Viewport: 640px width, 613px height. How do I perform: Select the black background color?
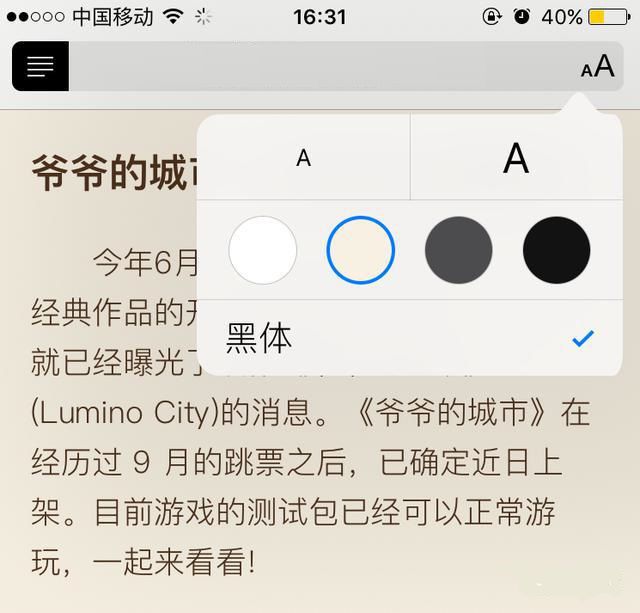pos(556,250)
